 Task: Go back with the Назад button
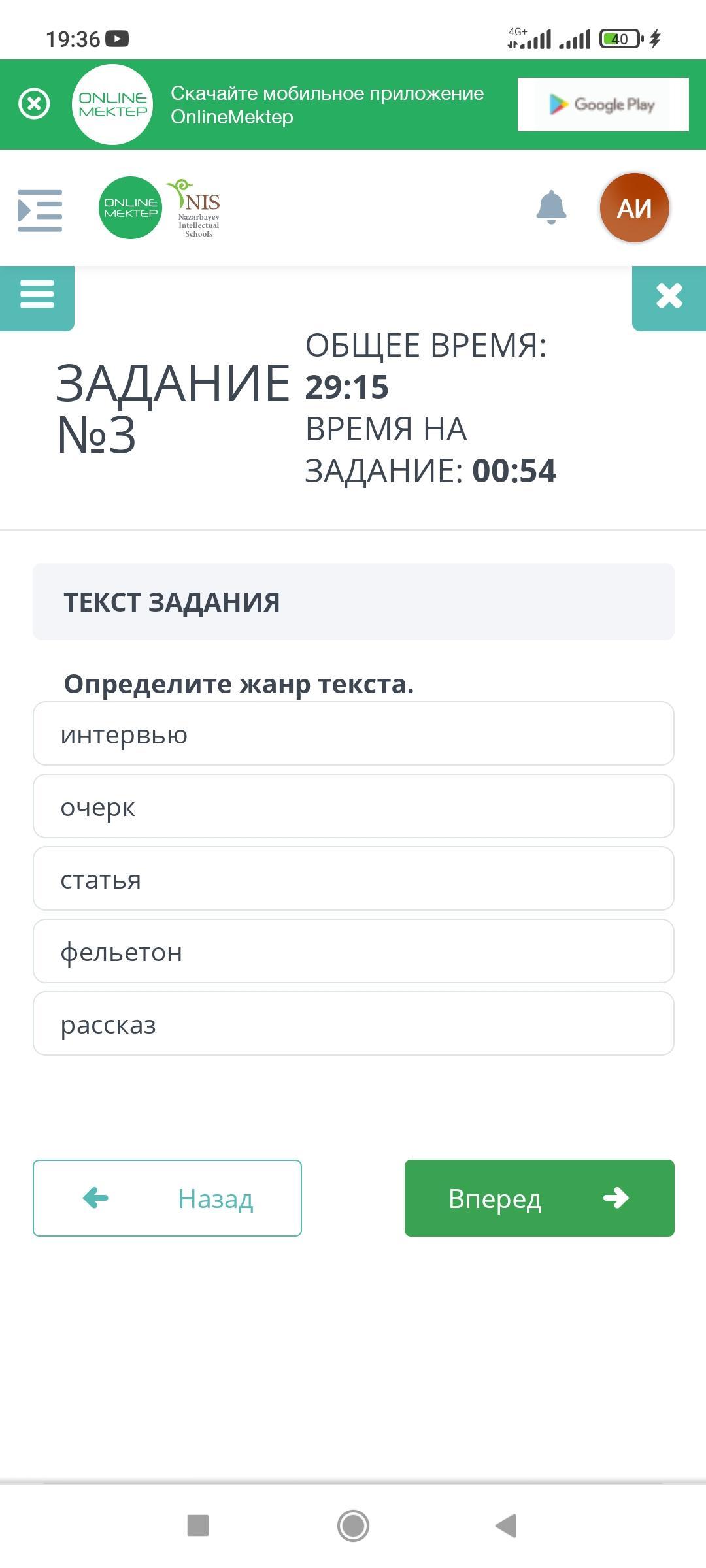point(167,1198)
